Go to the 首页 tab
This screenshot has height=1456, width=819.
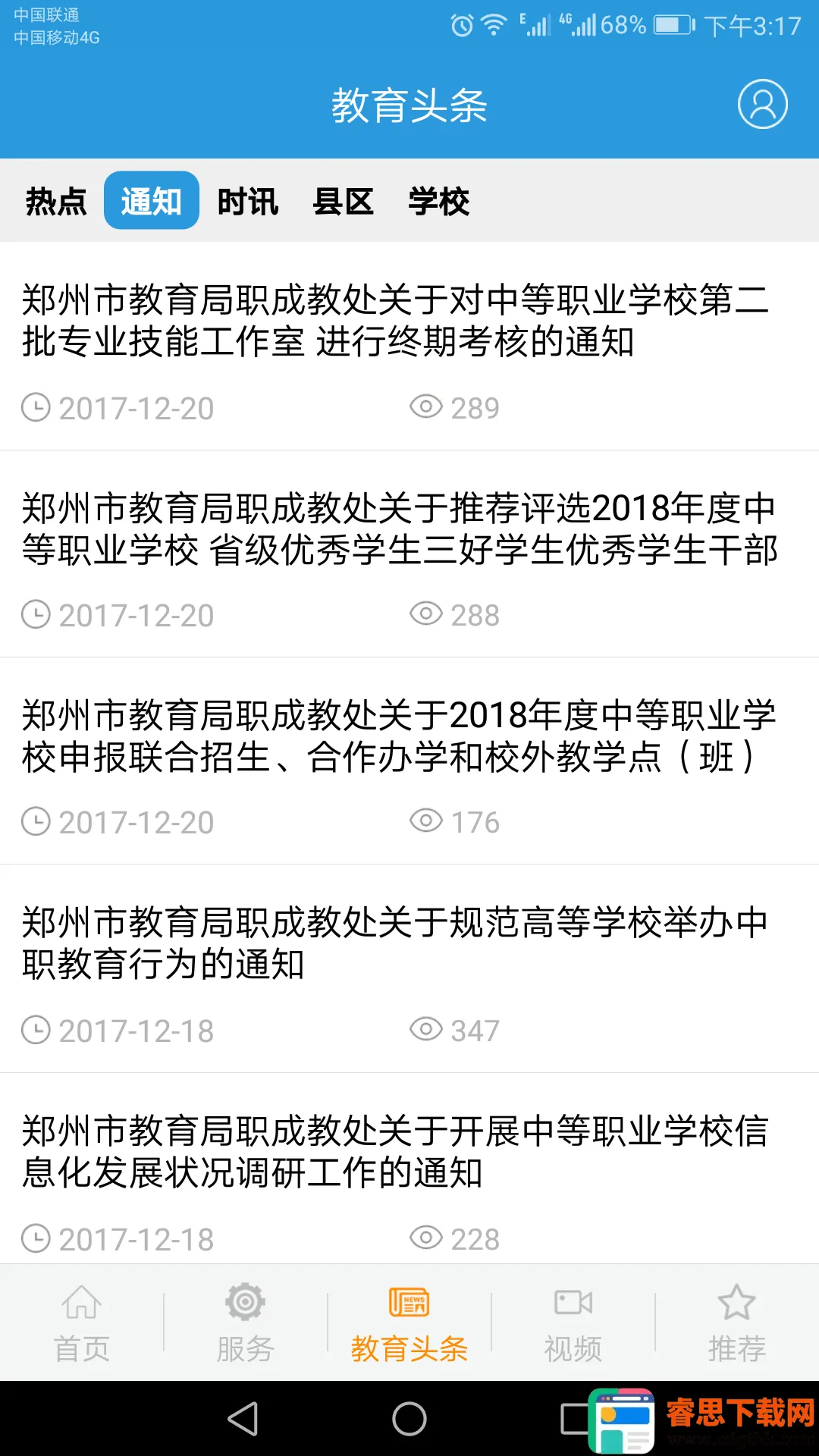pyautogui.click(x=82, y=1323)
